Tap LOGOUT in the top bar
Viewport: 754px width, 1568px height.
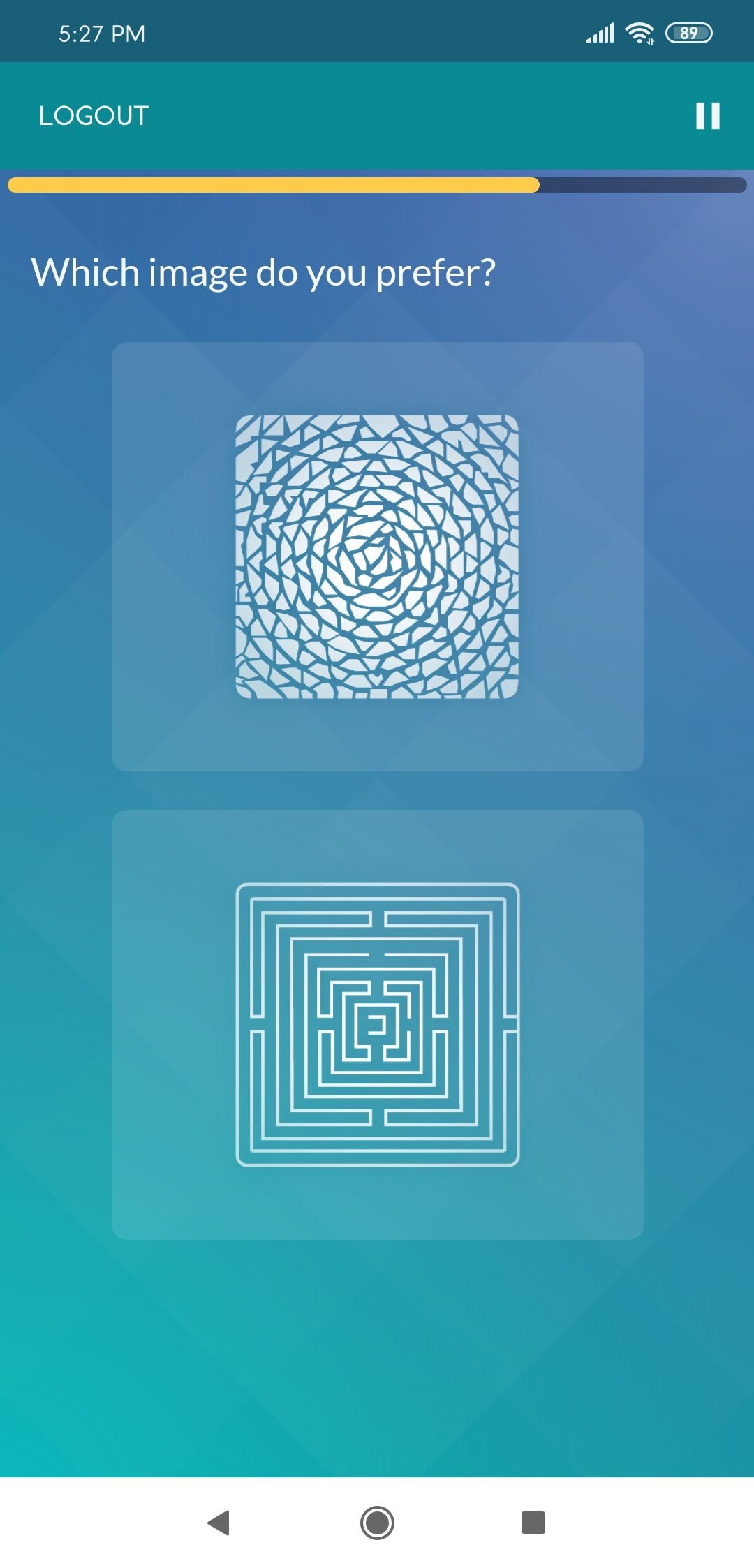pyautogui.click(x=94, y=116)
